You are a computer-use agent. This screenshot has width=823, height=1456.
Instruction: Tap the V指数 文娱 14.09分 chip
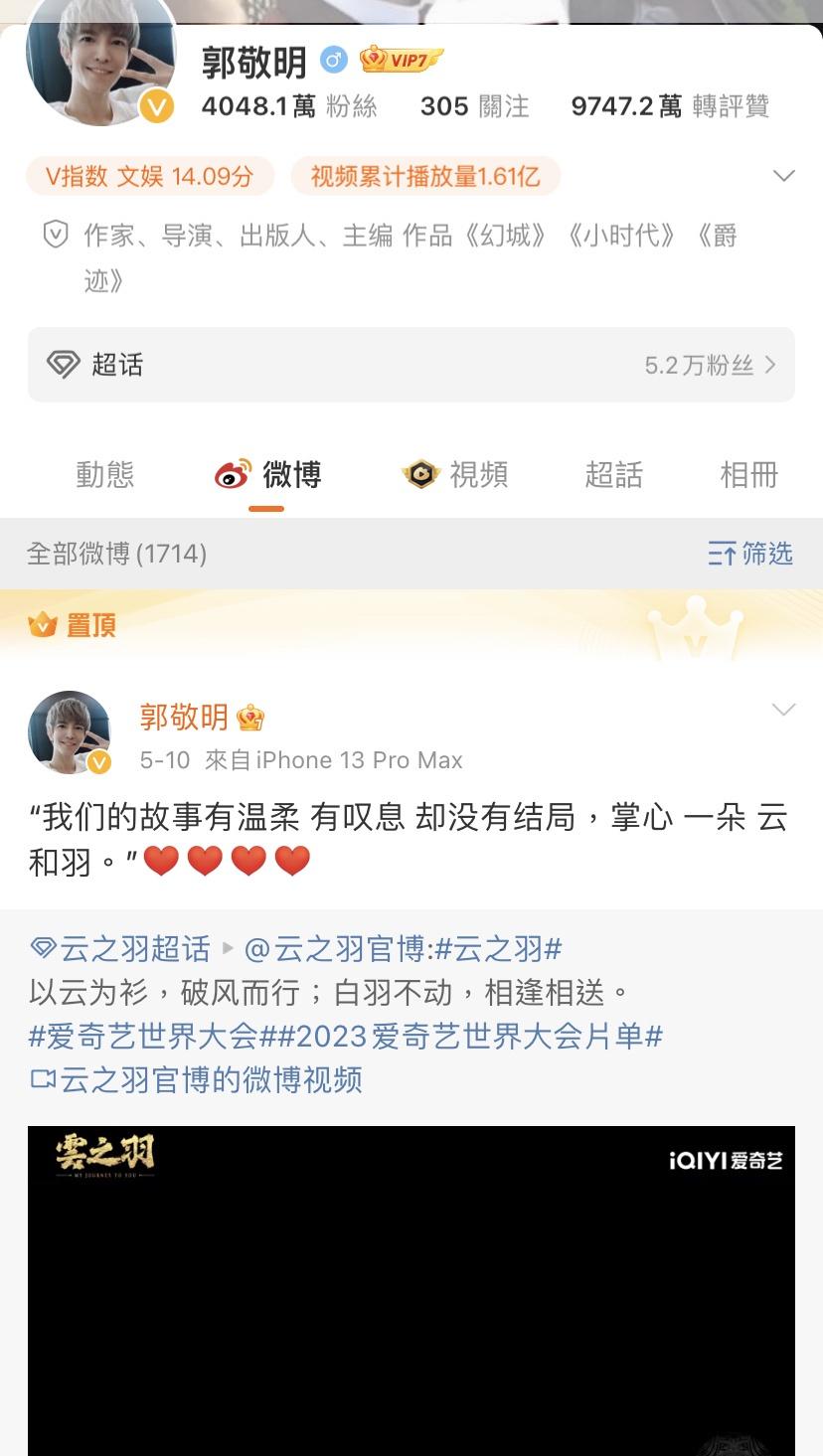(x=150, y=177)
